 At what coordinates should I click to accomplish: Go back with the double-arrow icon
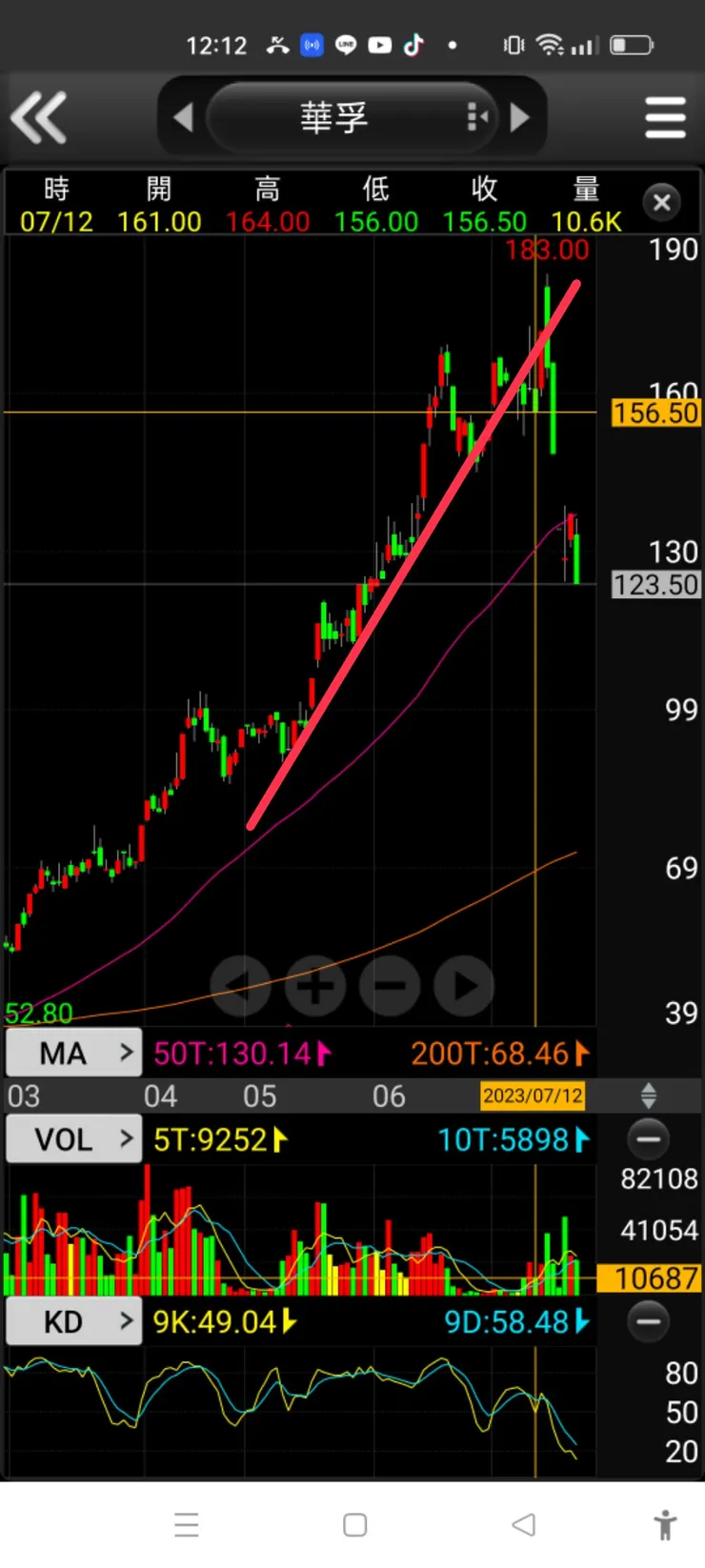click(38, 117)
